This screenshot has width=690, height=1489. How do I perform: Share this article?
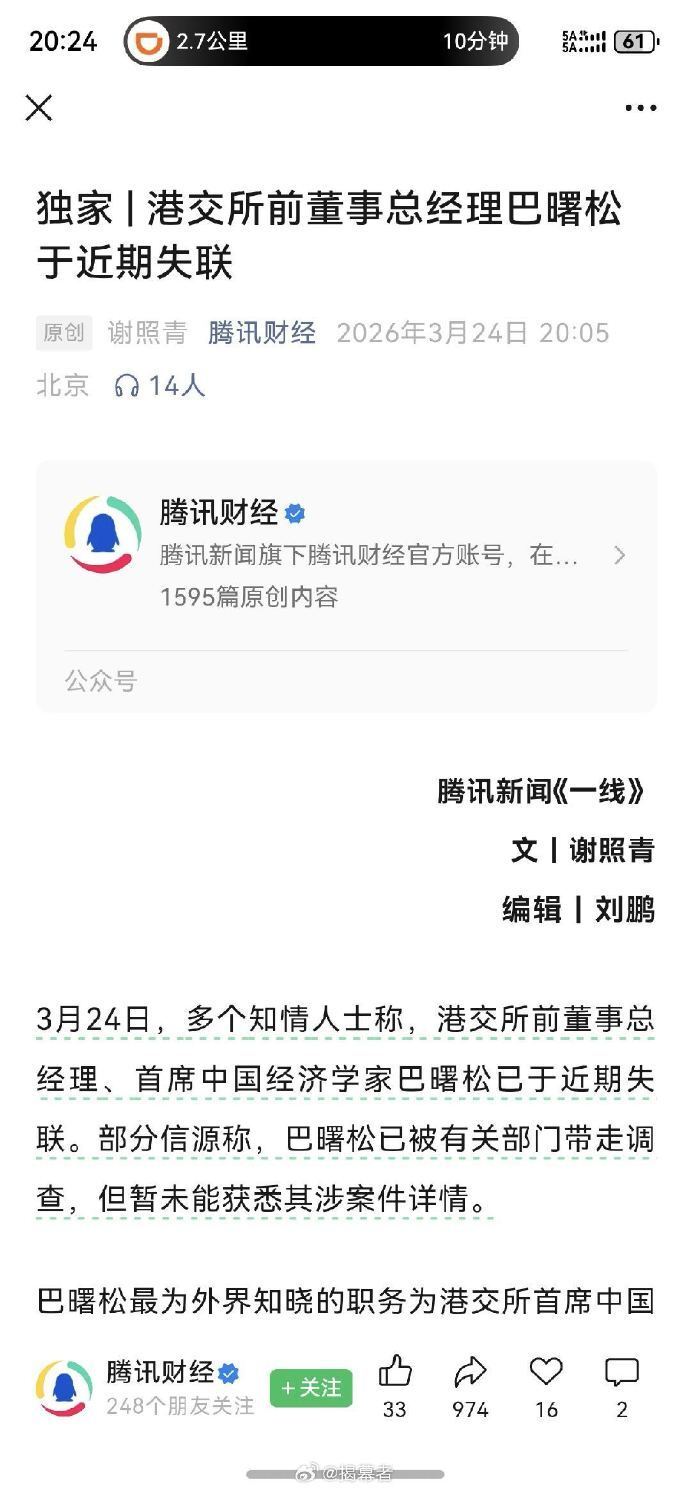470,1372
